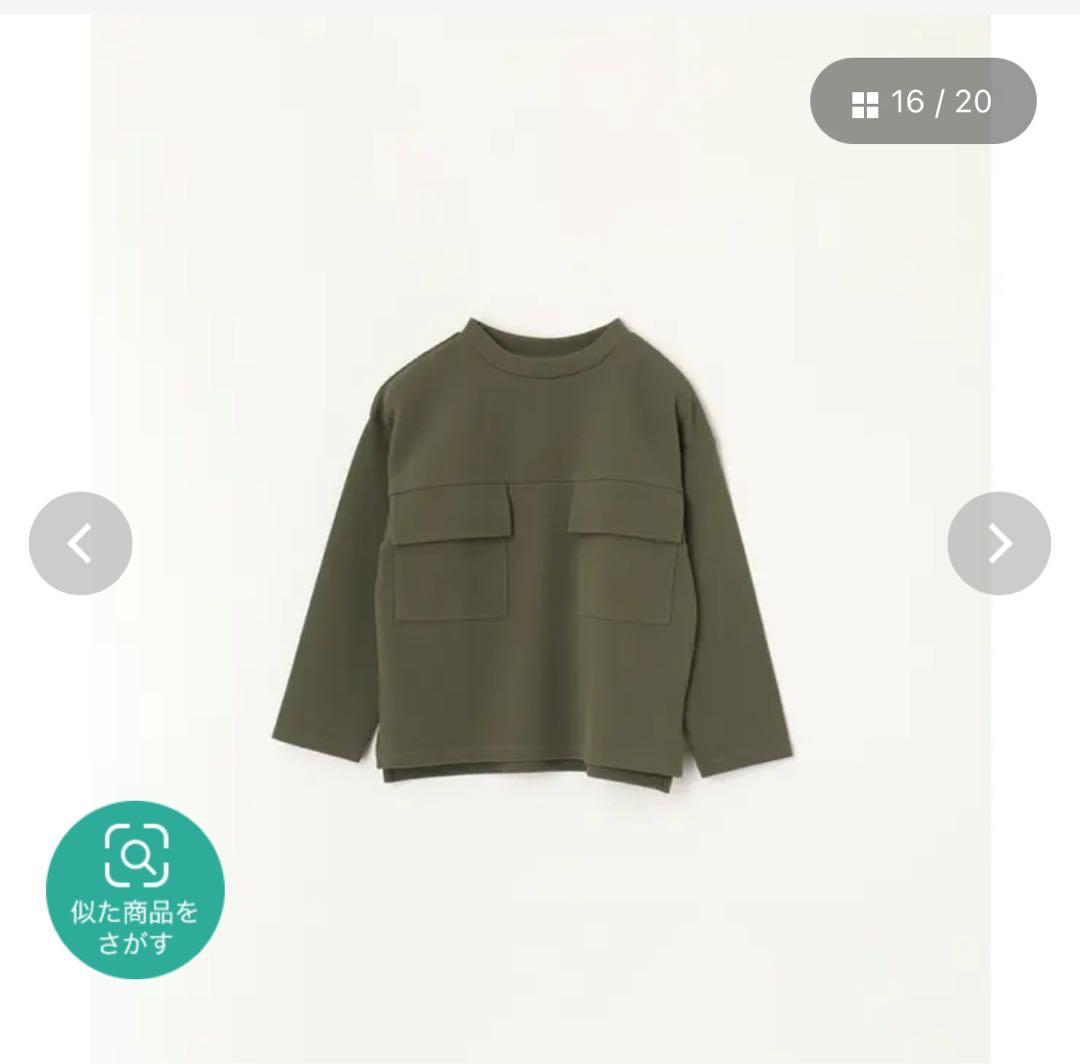Open the image grid from the 16 / 20 counter
1080x1064 pixels.
coord(922,101)
